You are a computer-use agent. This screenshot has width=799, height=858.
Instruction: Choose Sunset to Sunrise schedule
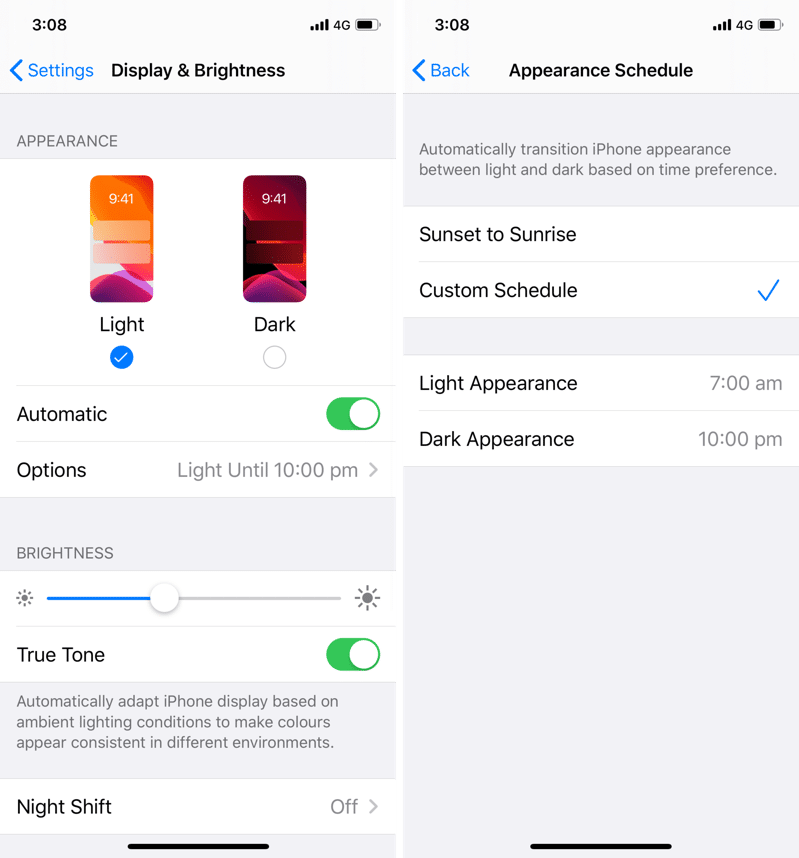tap(600, 234)
